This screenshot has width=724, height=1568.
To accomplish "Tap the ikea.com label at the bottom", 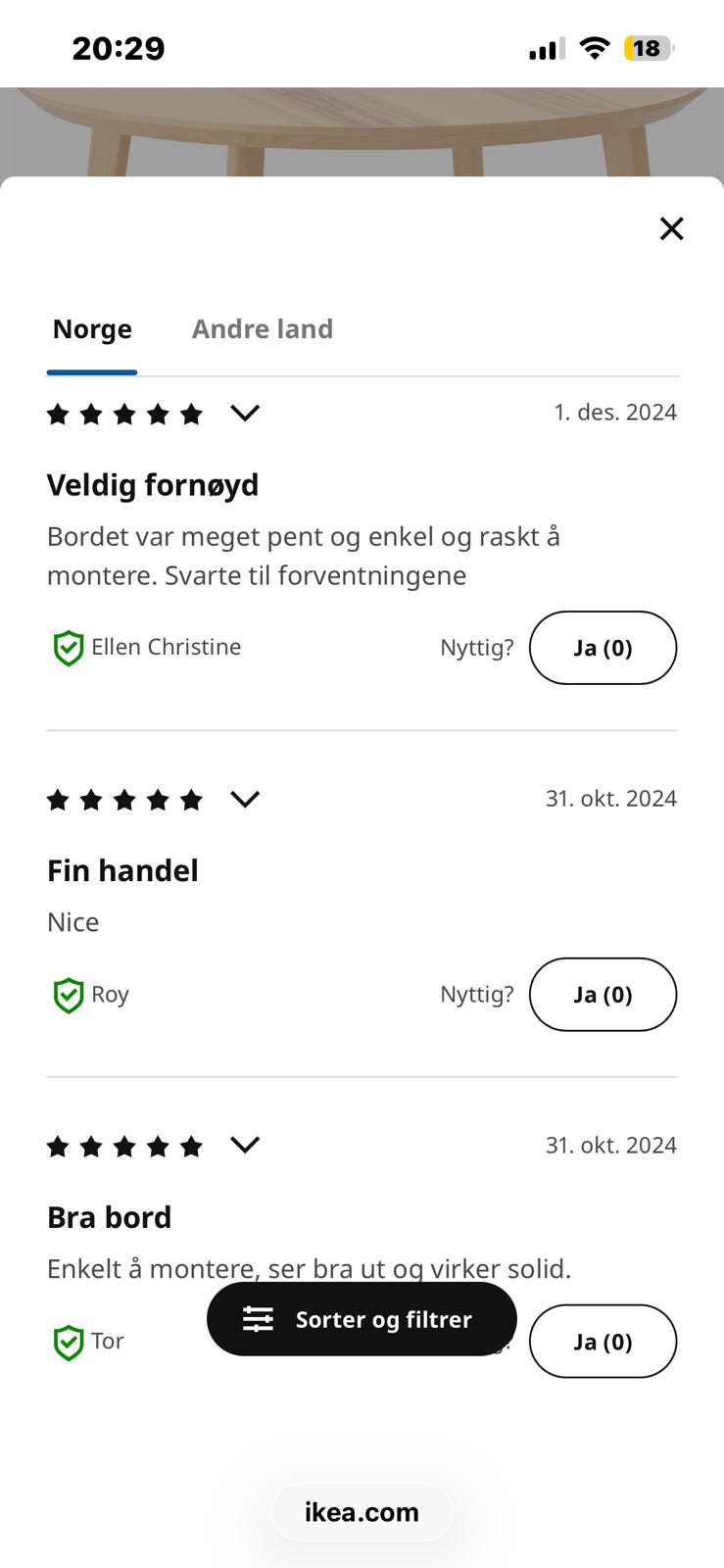I will point(362,1511).
